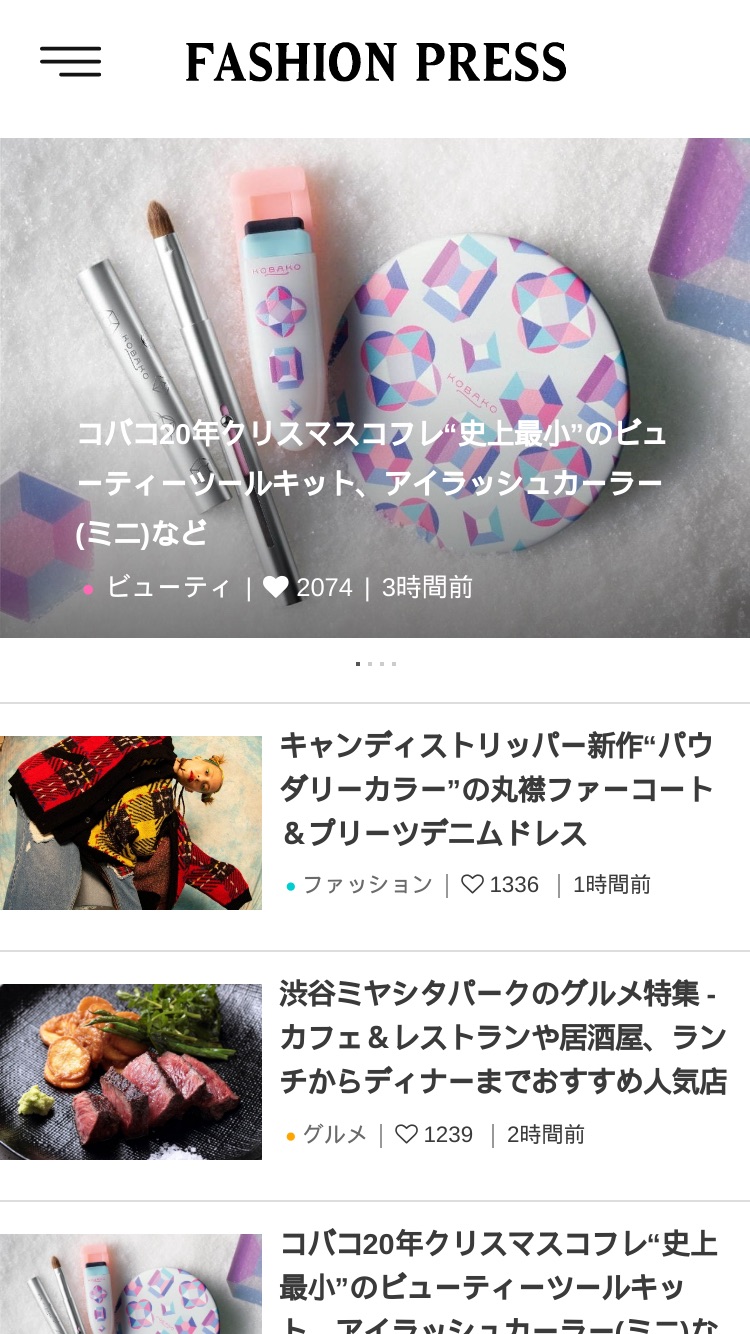Tap the plaid coat model thumbnail
Screen dimensions: 750x1334
click(x=131, y=823)
